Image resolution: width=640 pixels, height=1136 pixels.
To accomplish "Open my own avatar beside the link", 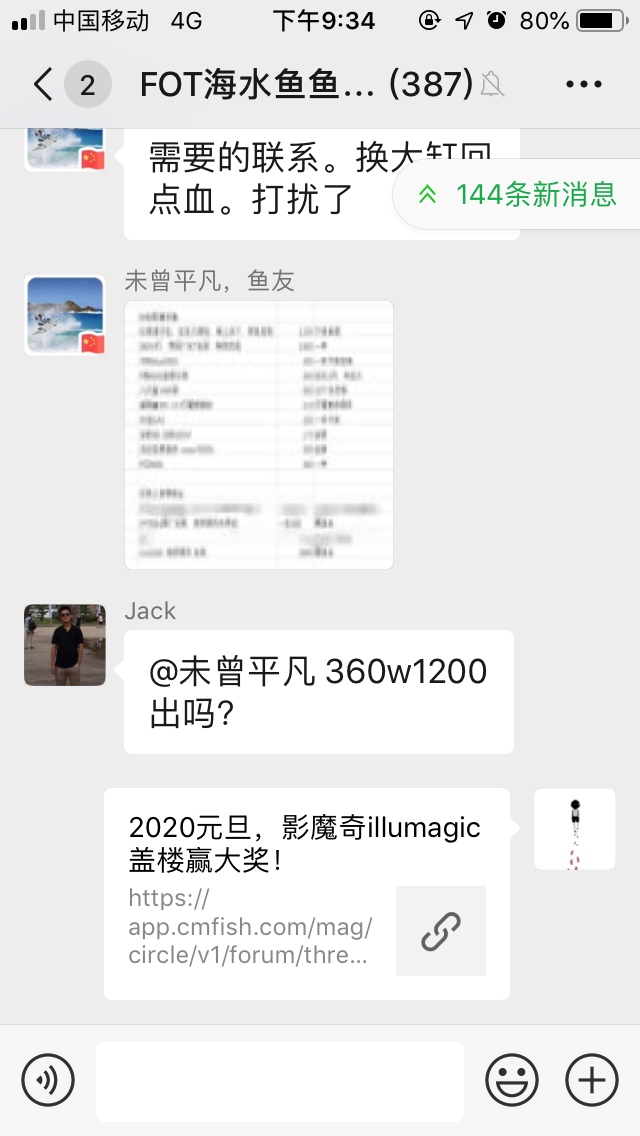I will [x=574, y=829].
